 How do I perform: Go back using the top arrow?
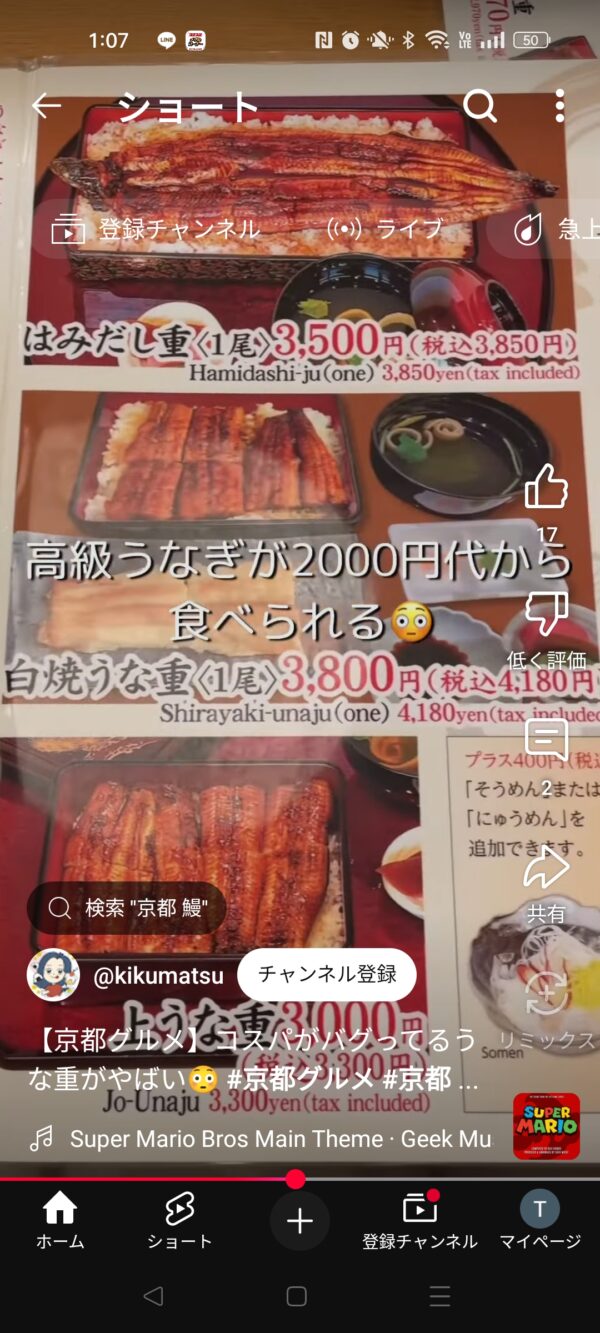pos(46,106)
